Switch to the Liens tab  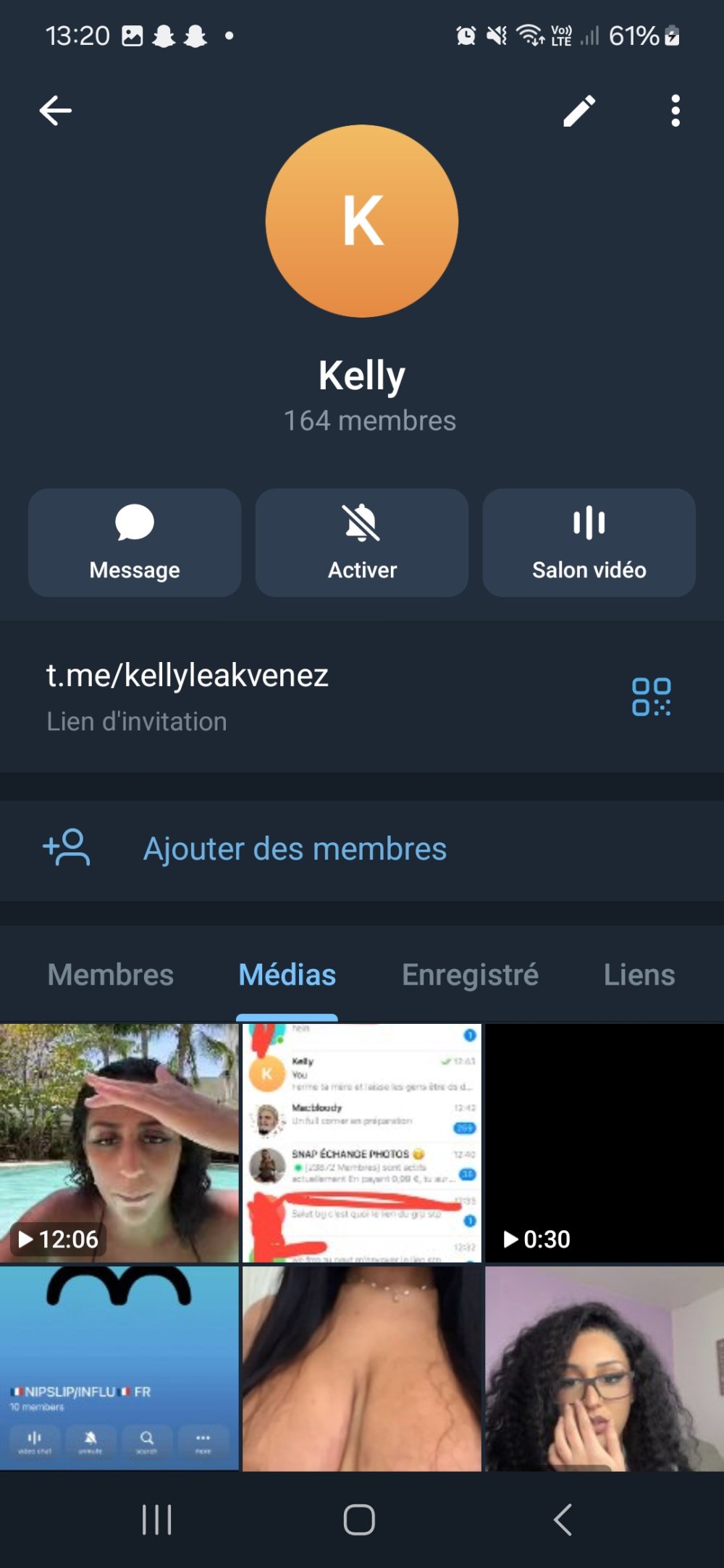(x=639, y=975)
